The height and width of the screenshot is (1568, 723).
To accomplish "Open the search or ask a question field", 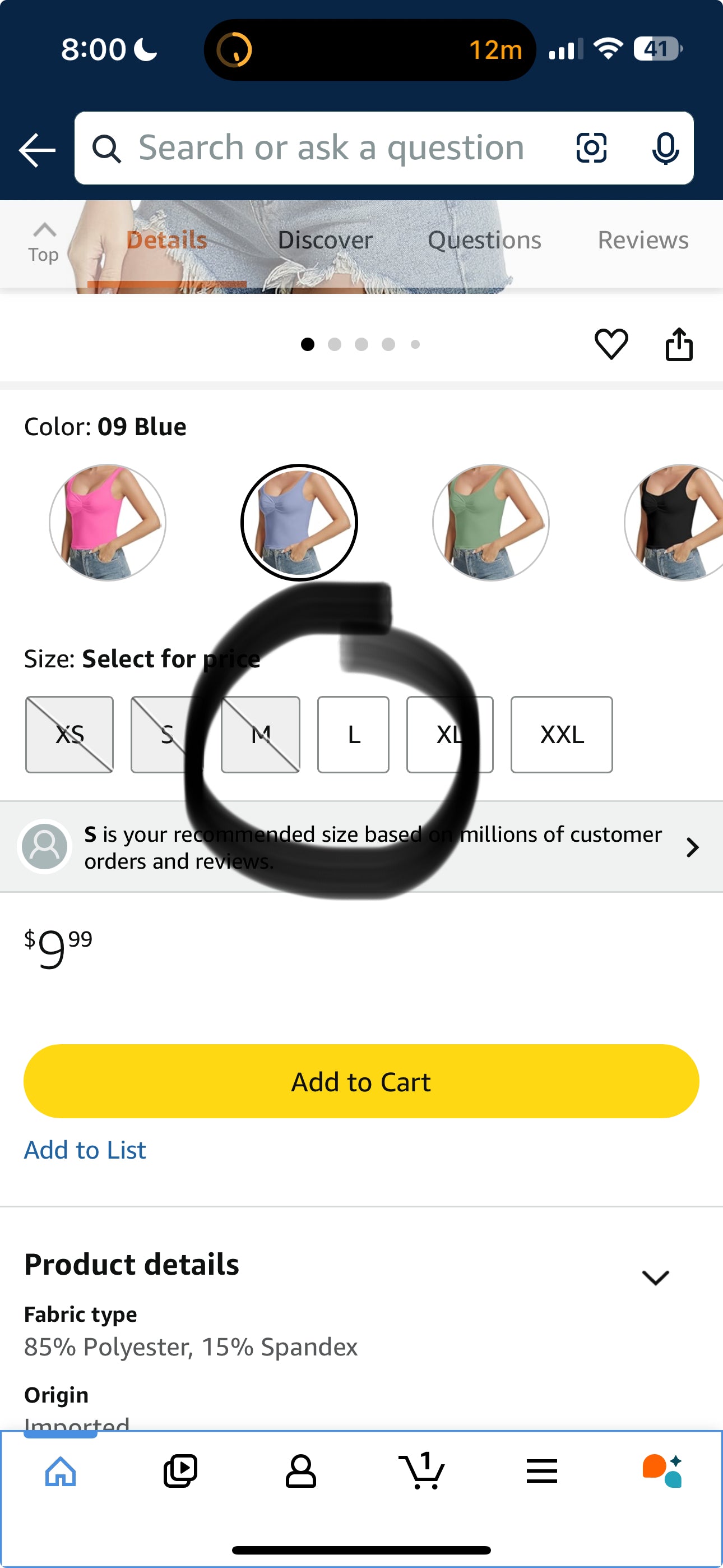I will pos(331,148).
